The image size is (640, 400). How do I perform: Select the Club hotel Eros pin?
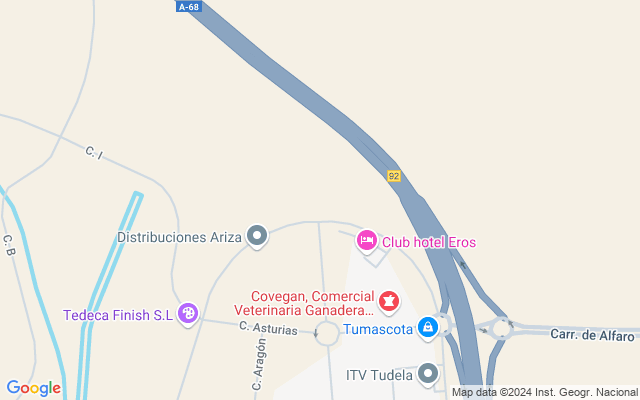[x=367, y=241]
